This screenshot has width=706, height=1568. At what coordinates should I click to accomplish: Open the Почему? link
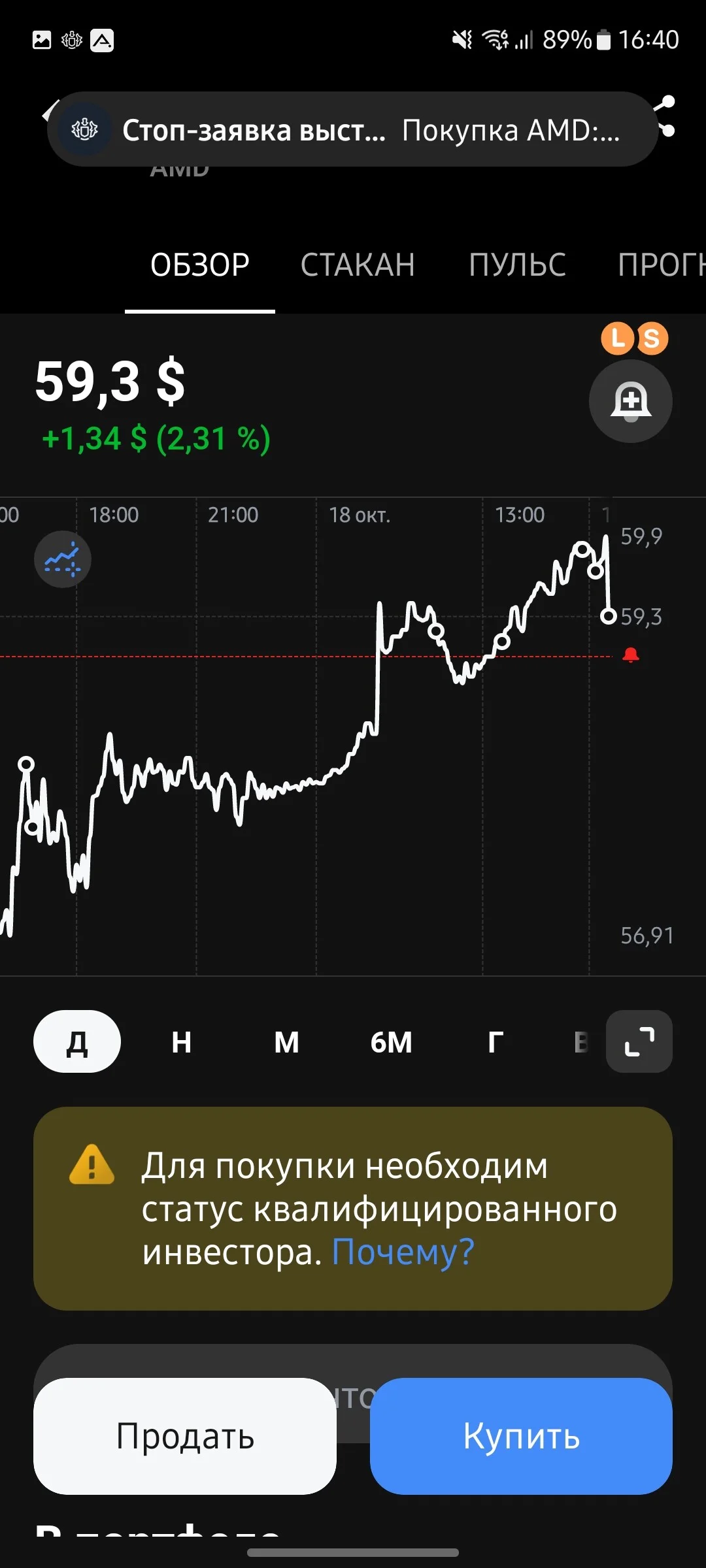click(x=403, y=1252)
